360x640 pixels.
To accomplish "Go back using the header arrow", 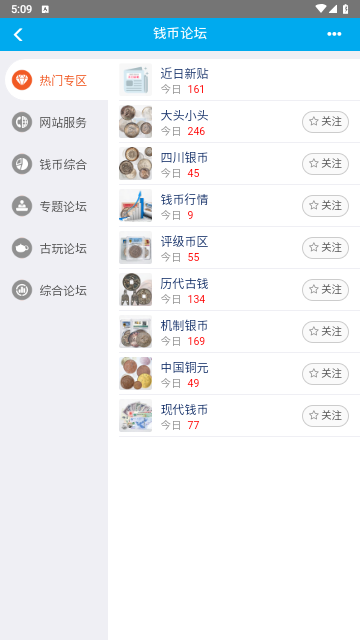I will 18,34.
